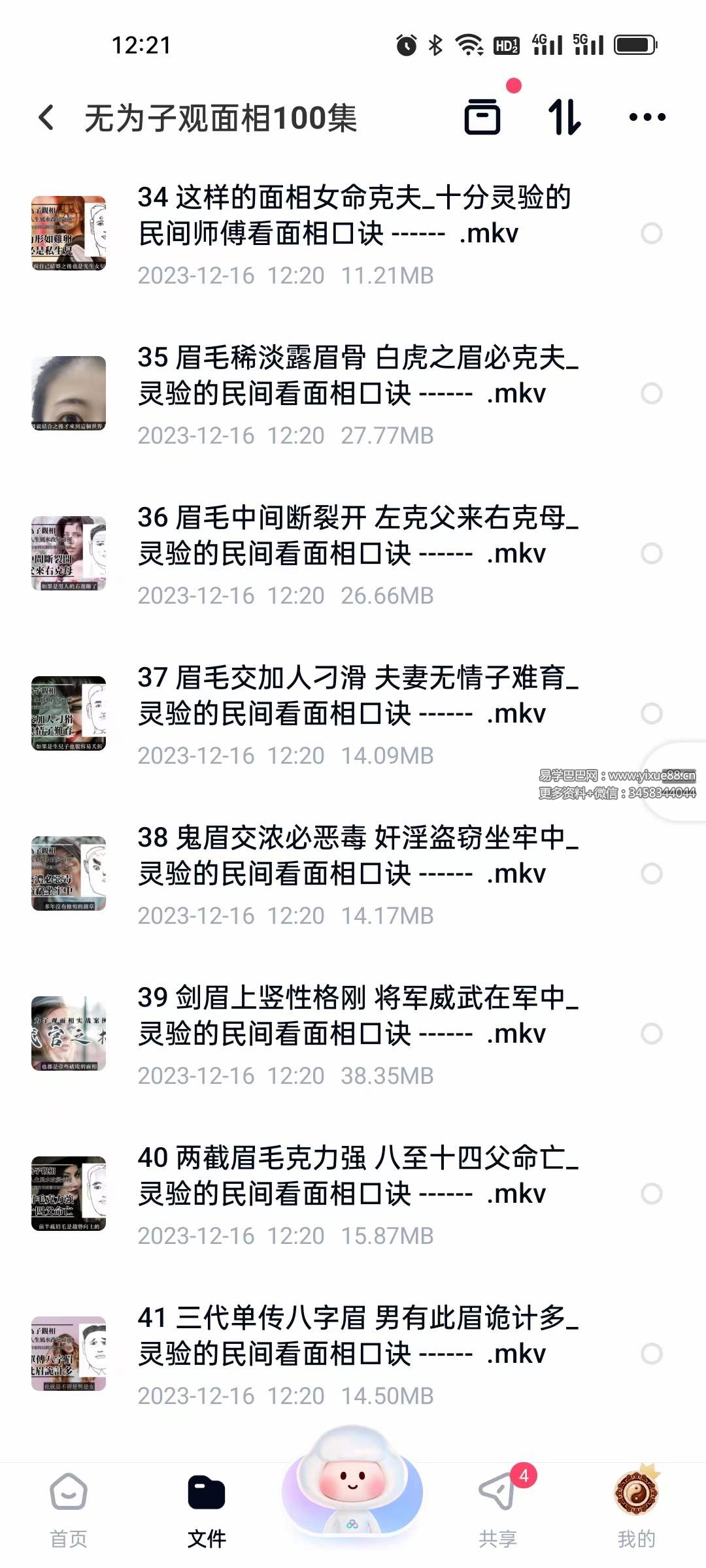
Task: Select file 41 三代单传八字眉 via its circle
Action: pos(652,1352)
